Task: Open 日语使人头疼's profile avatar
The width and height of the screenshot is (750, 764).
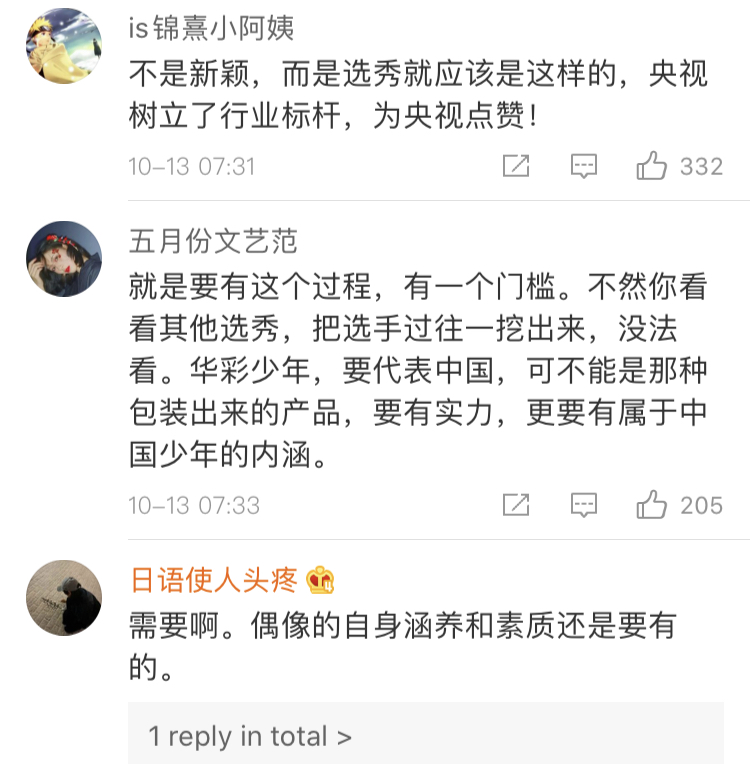Action: point(64,598)
